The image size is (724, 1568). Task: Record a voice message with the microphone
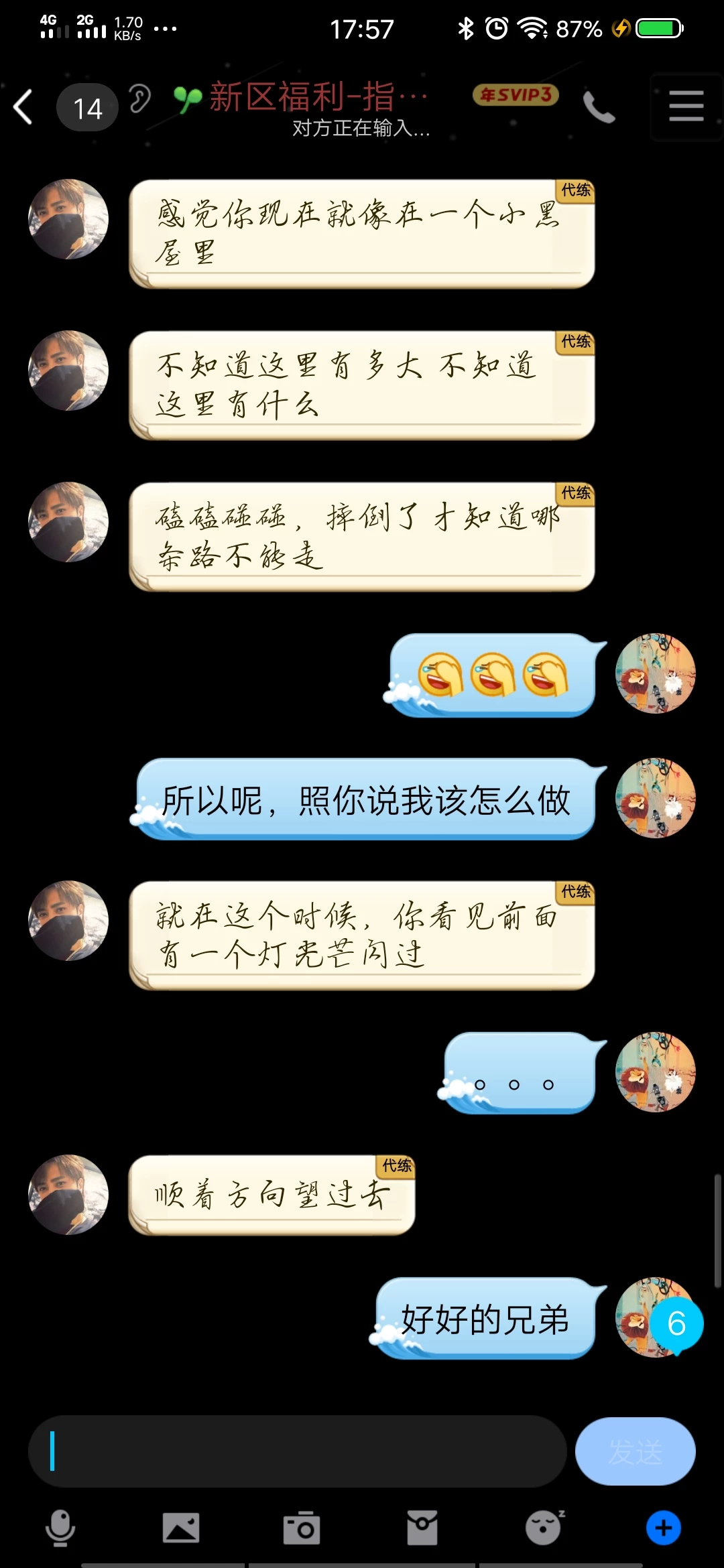click(x=60, y=1528)
